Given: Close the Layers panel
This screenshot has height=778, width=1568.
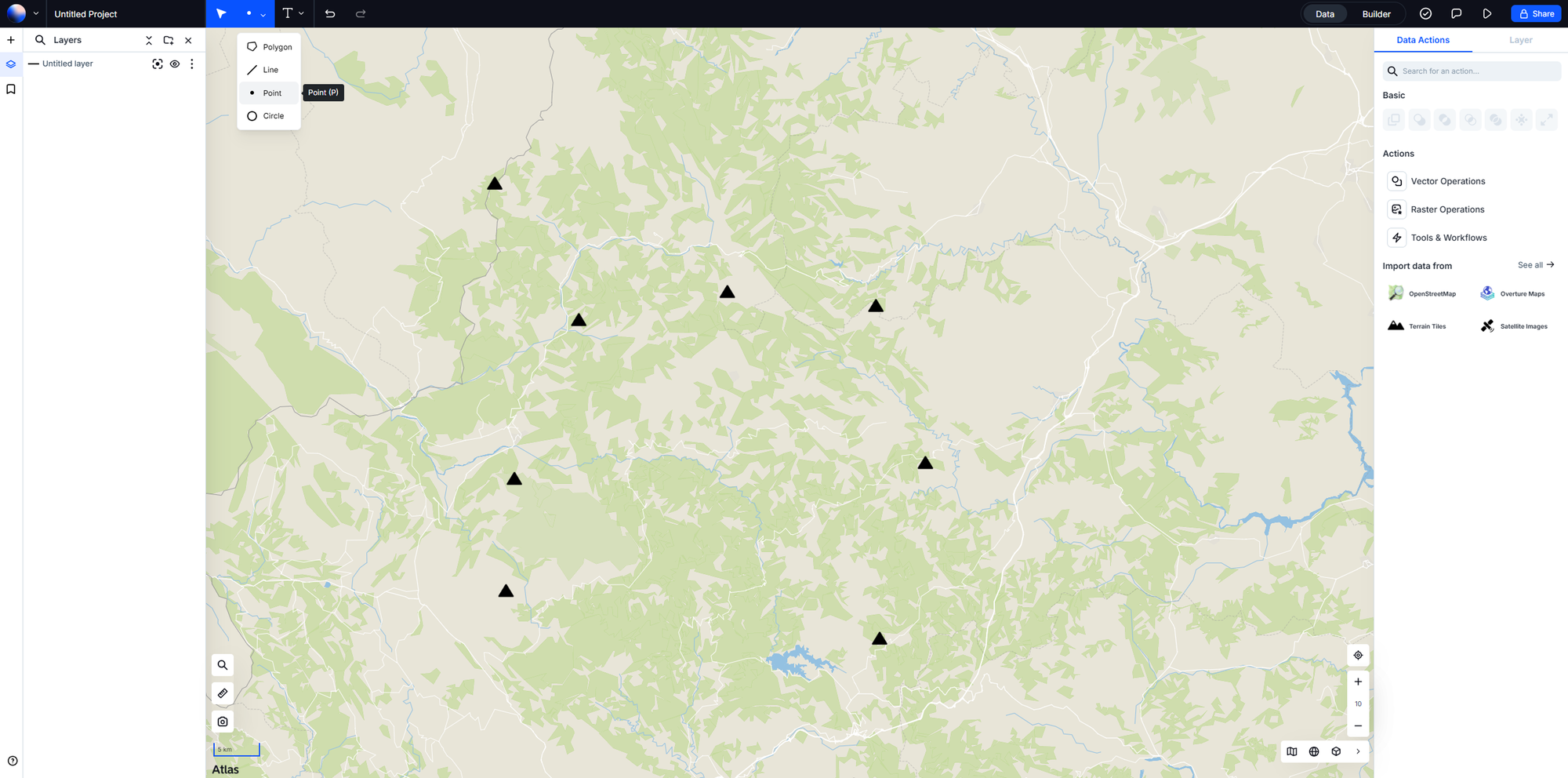Looking at the screenshot, I should pos(188,40).
